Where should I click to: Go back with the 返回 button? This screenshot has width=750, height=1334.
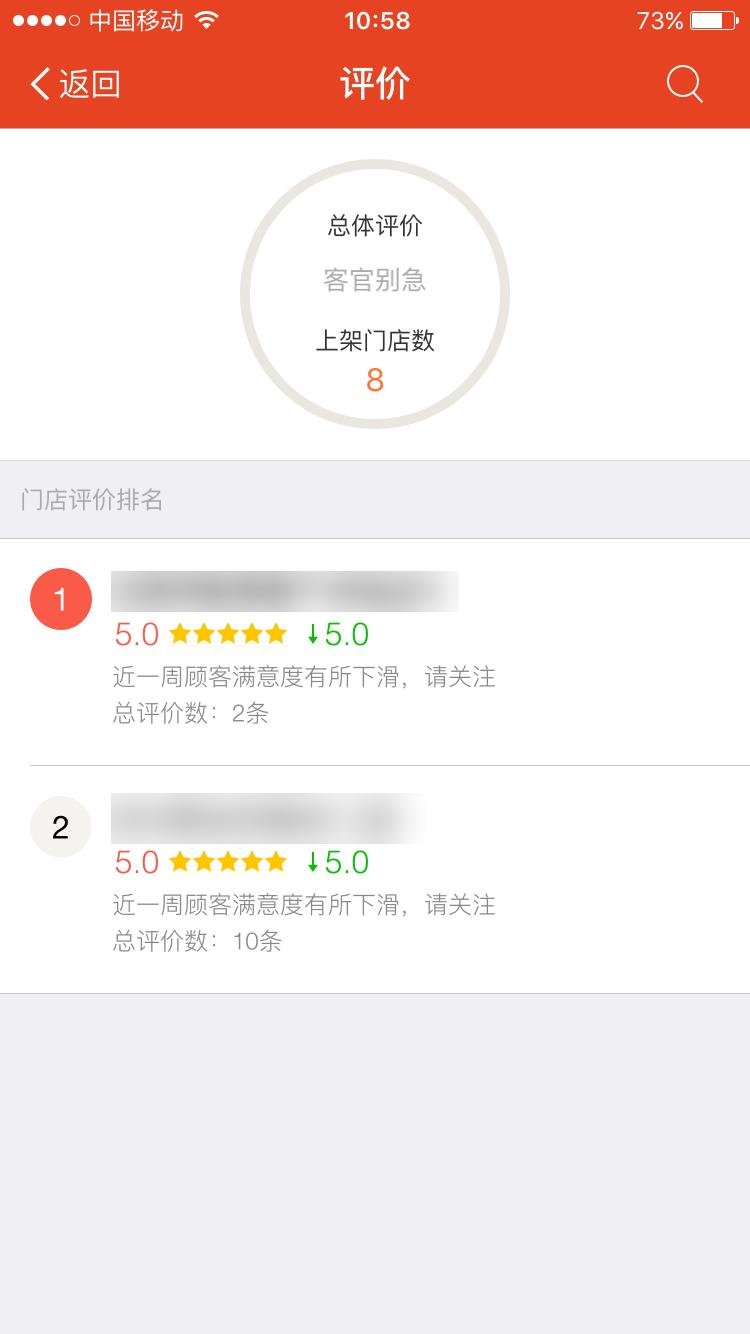[x=76, y=84]
